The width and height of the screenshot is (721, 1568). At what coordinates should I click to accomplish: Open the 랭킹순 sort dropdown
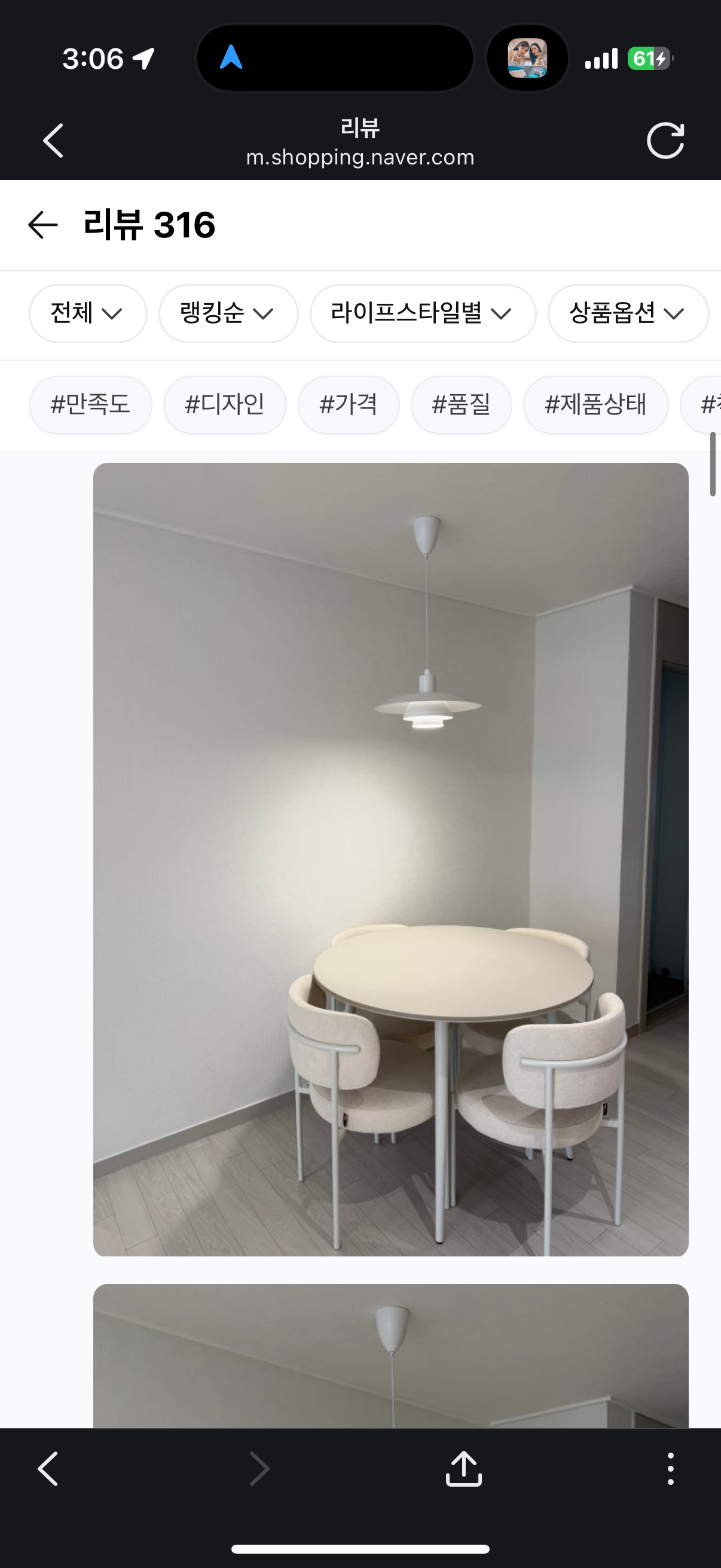(228, 313)
